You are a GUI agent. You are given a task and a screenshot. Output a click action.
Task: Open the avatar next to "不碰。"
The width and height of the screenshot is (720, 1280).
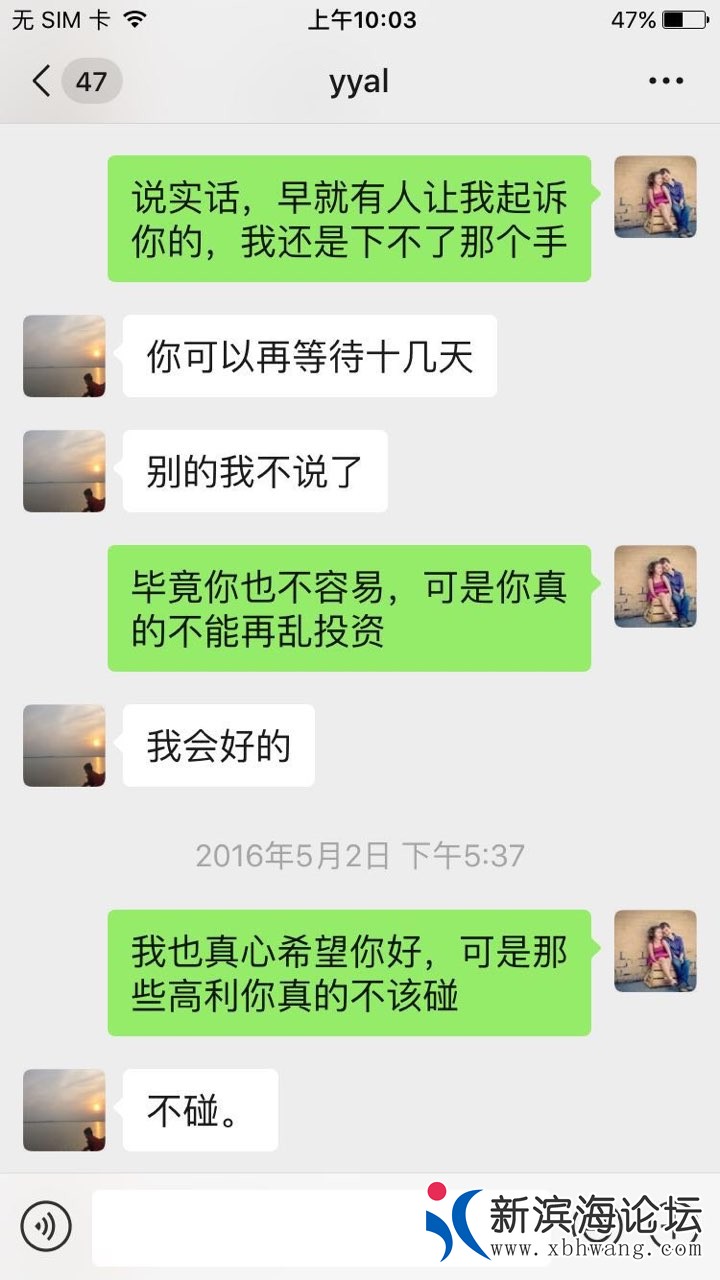[x=64, y=1110]
